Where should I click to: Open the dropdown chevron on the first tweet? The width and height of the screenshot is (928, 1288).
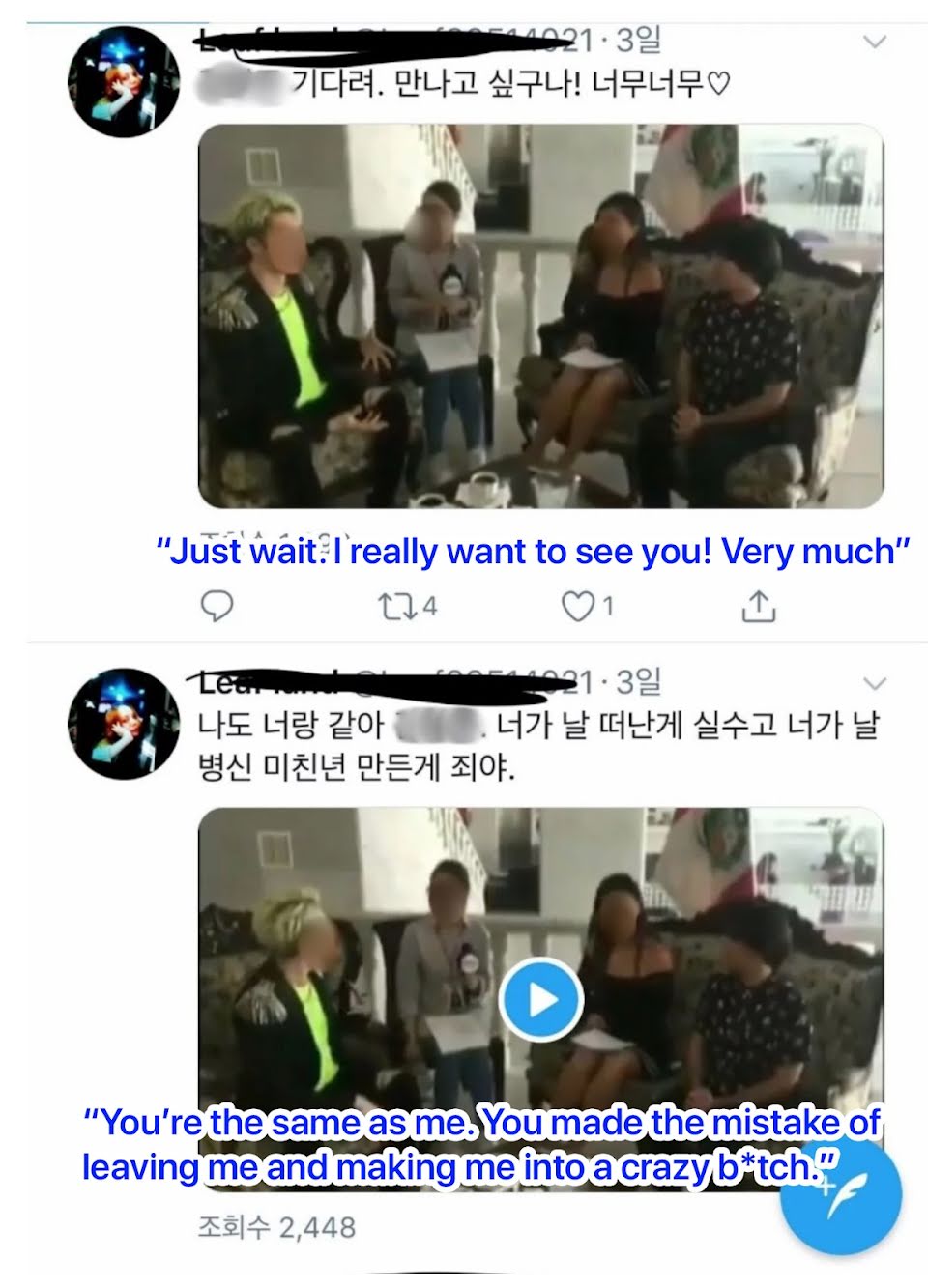pos(874,42)
